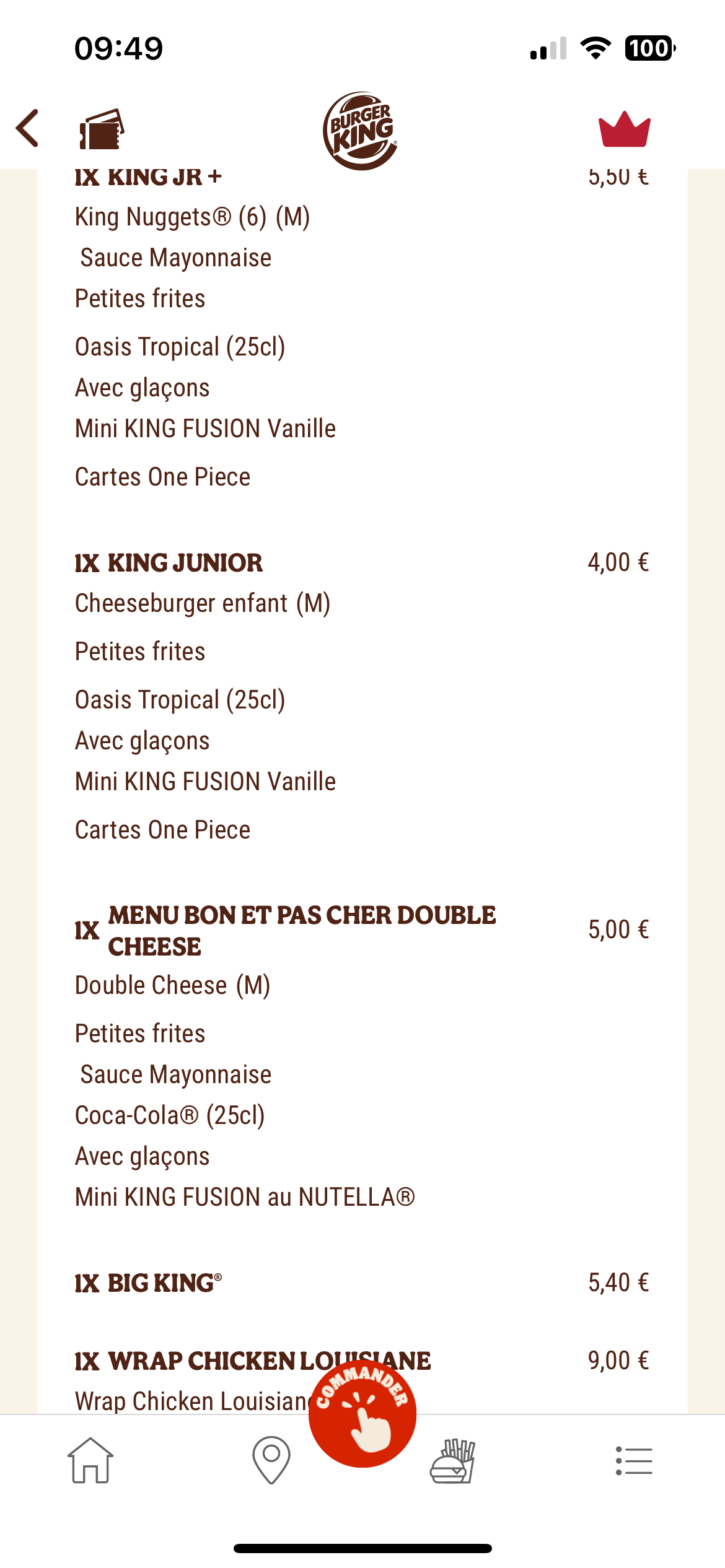Go back using the top-left arrow
The image size is (725, 1568).
[x=28, y=128]
